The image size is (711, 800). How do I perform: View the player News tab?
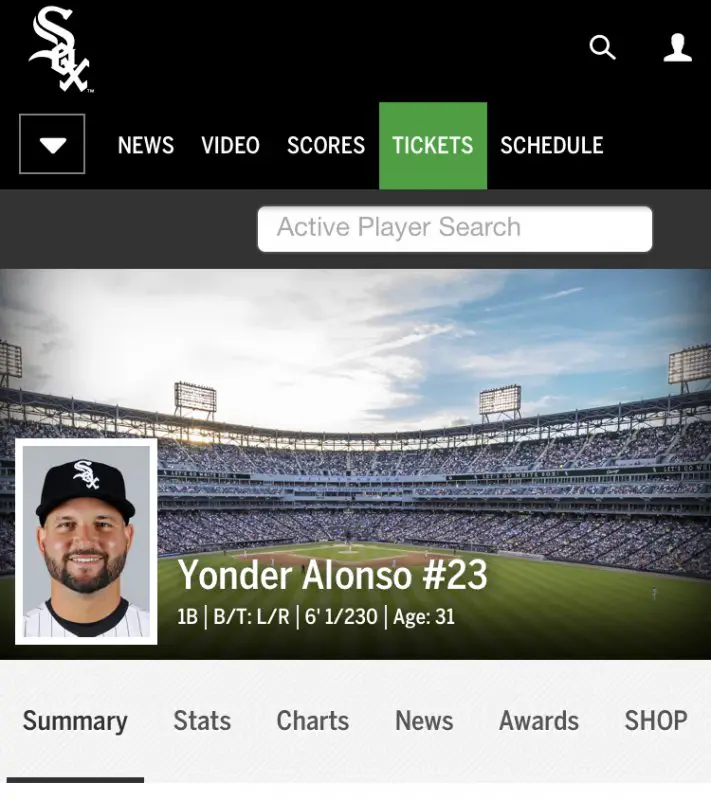point(424,721)
